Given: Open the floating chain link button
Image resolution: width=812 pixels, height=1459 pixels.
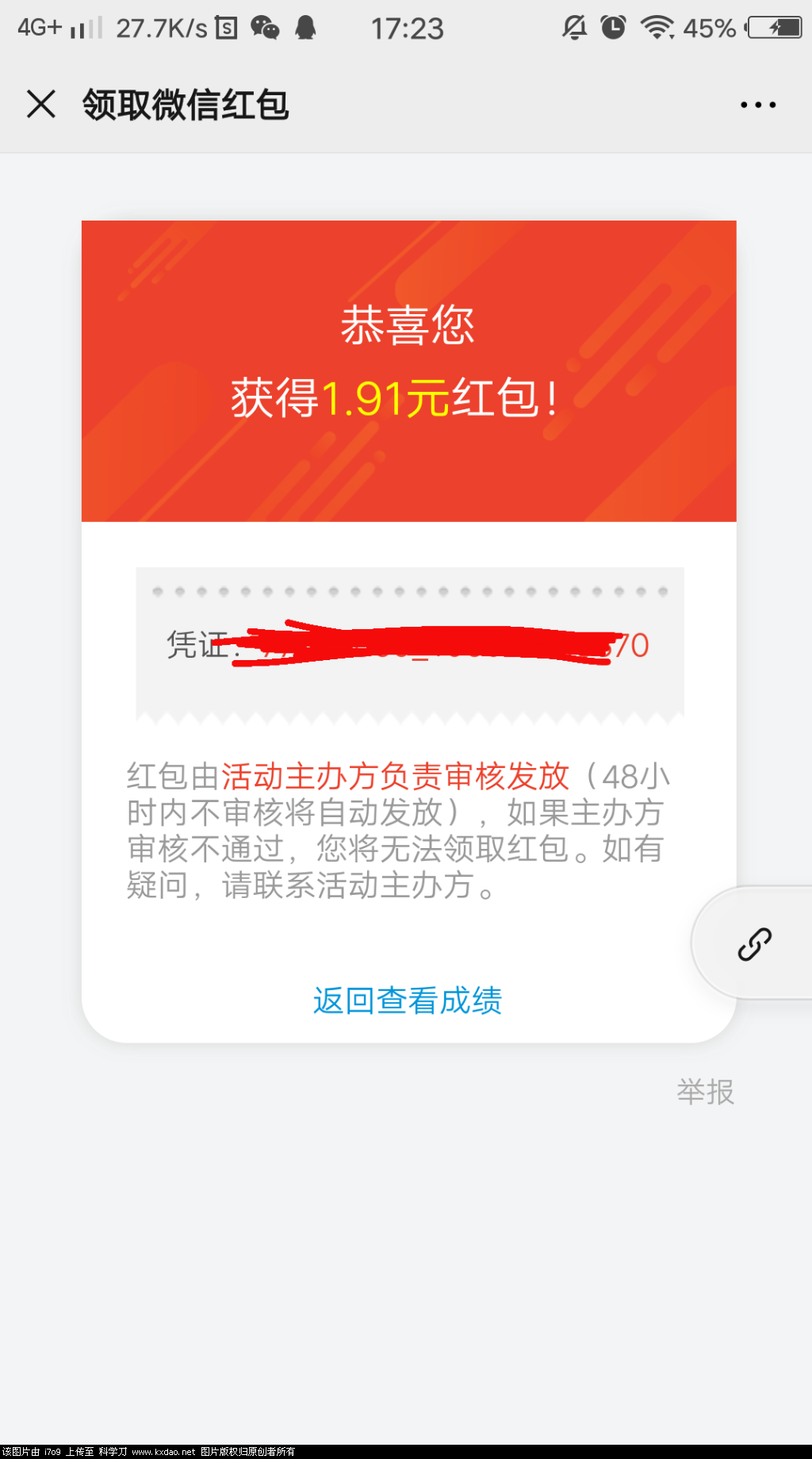Looking at the screenshot, I should [x=754, y=944].
